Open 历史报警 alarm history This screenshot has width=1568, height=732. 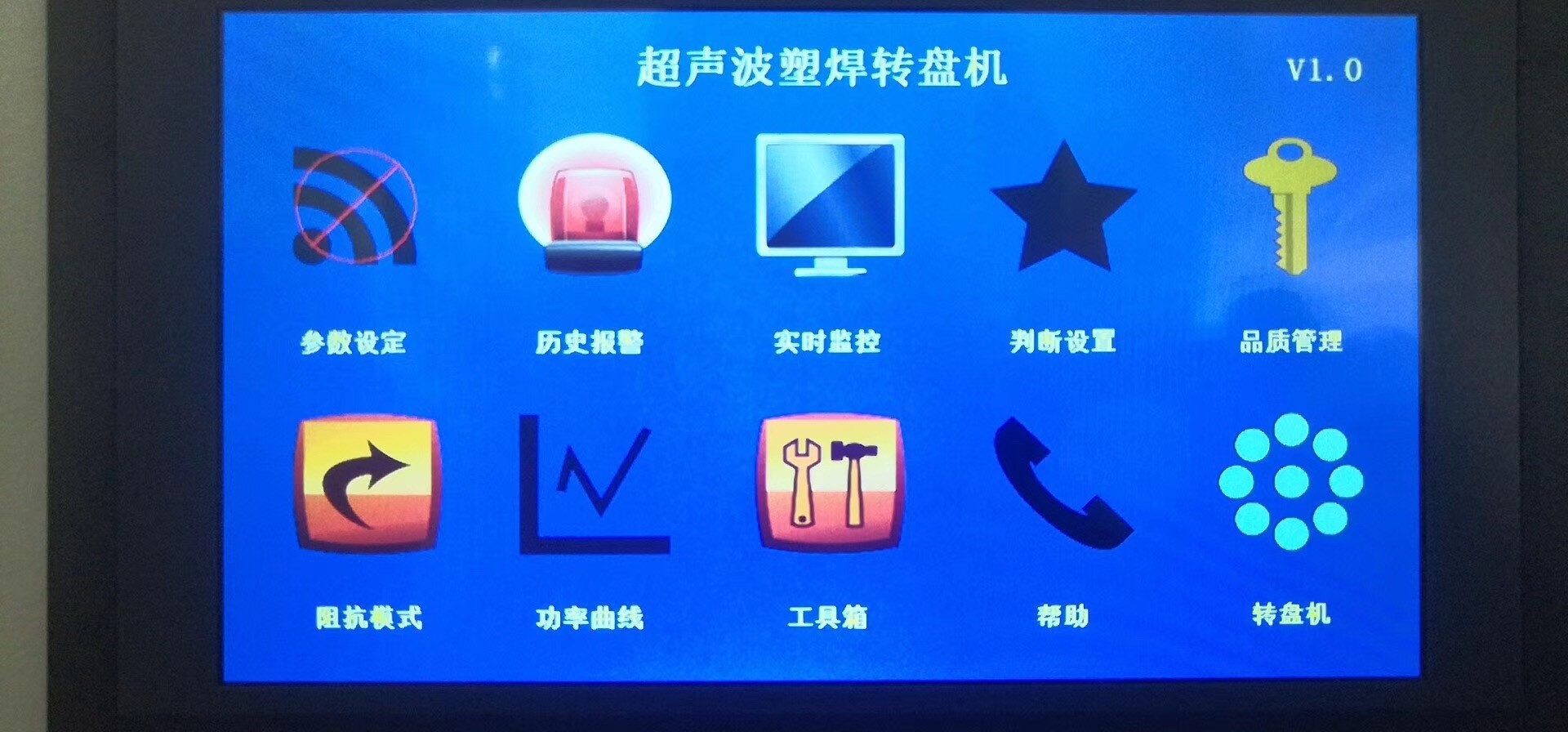click(x=594, y=204)
